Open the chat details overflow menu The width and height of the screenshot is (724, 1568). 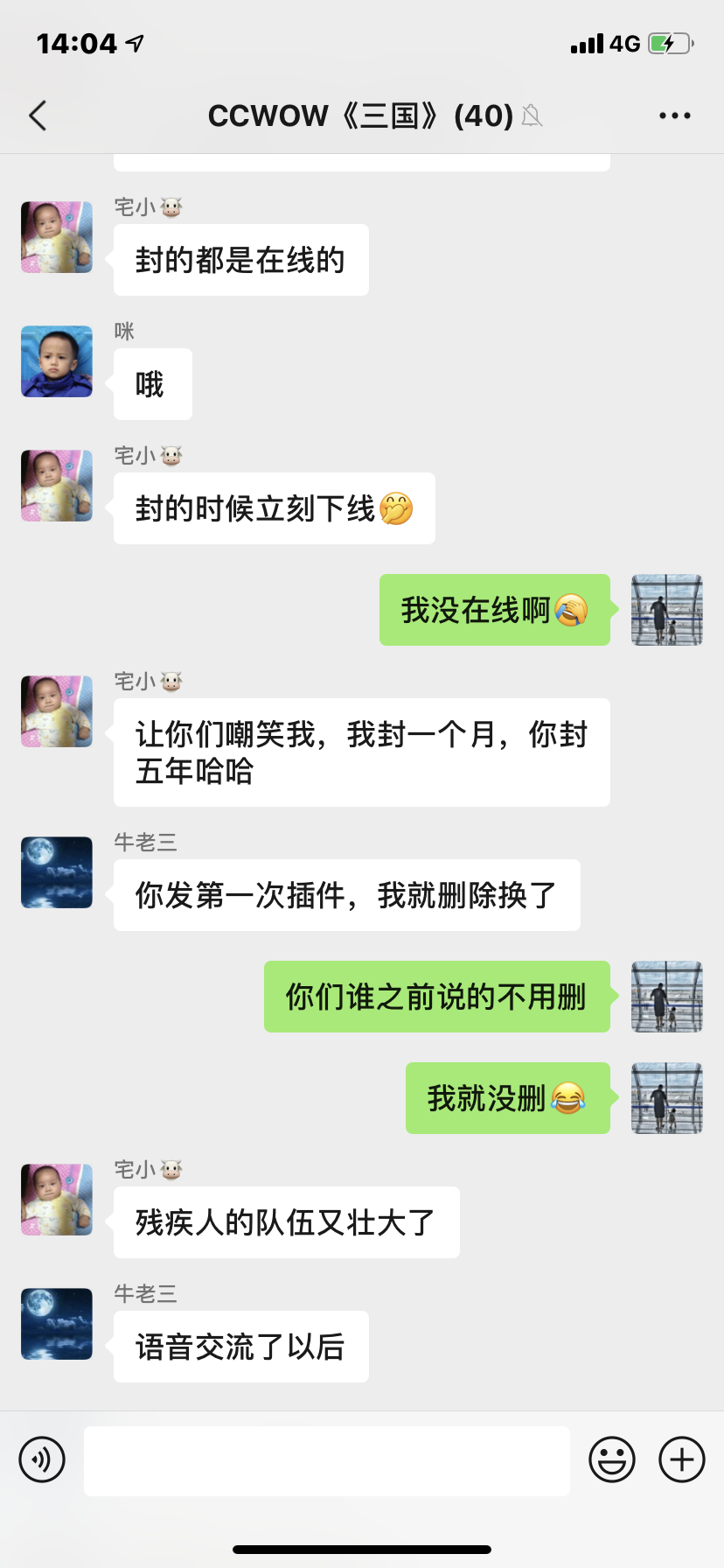[674, 115]
